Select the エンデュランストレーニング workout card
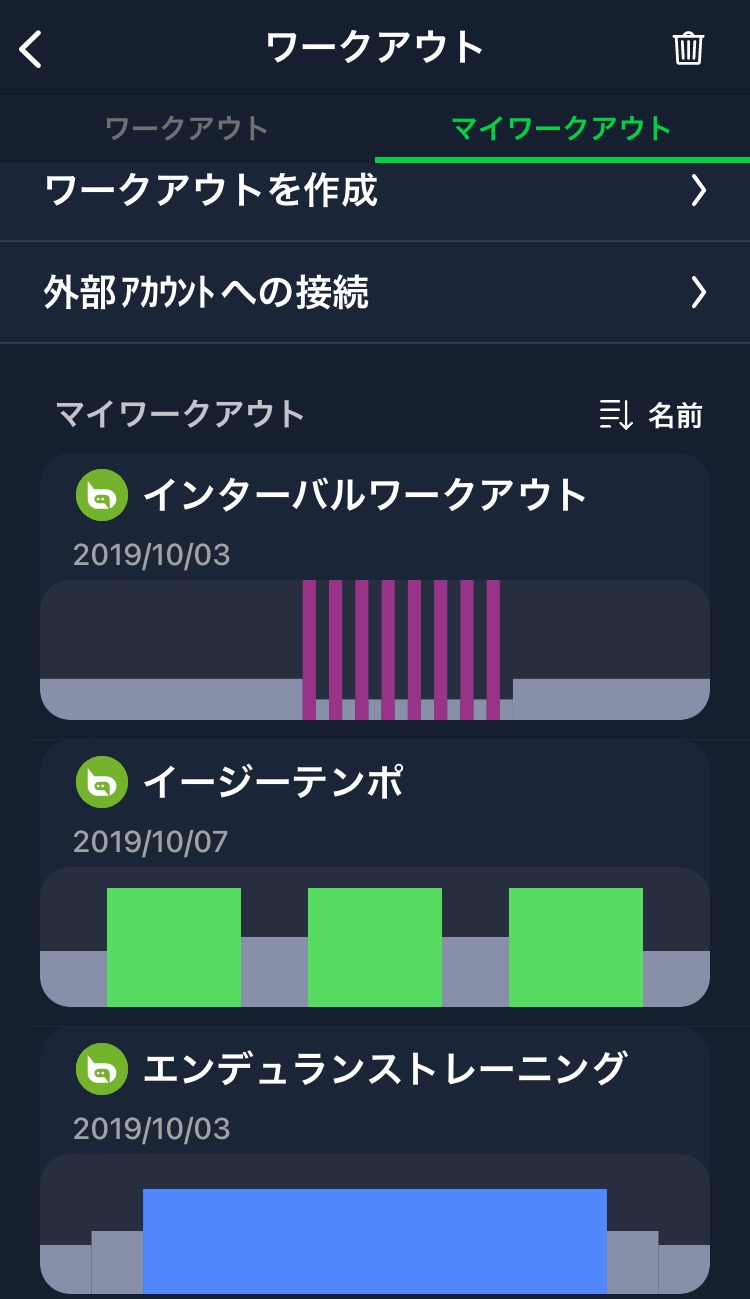Viewport: 750px width, 1299px height. pos(375,1160)
